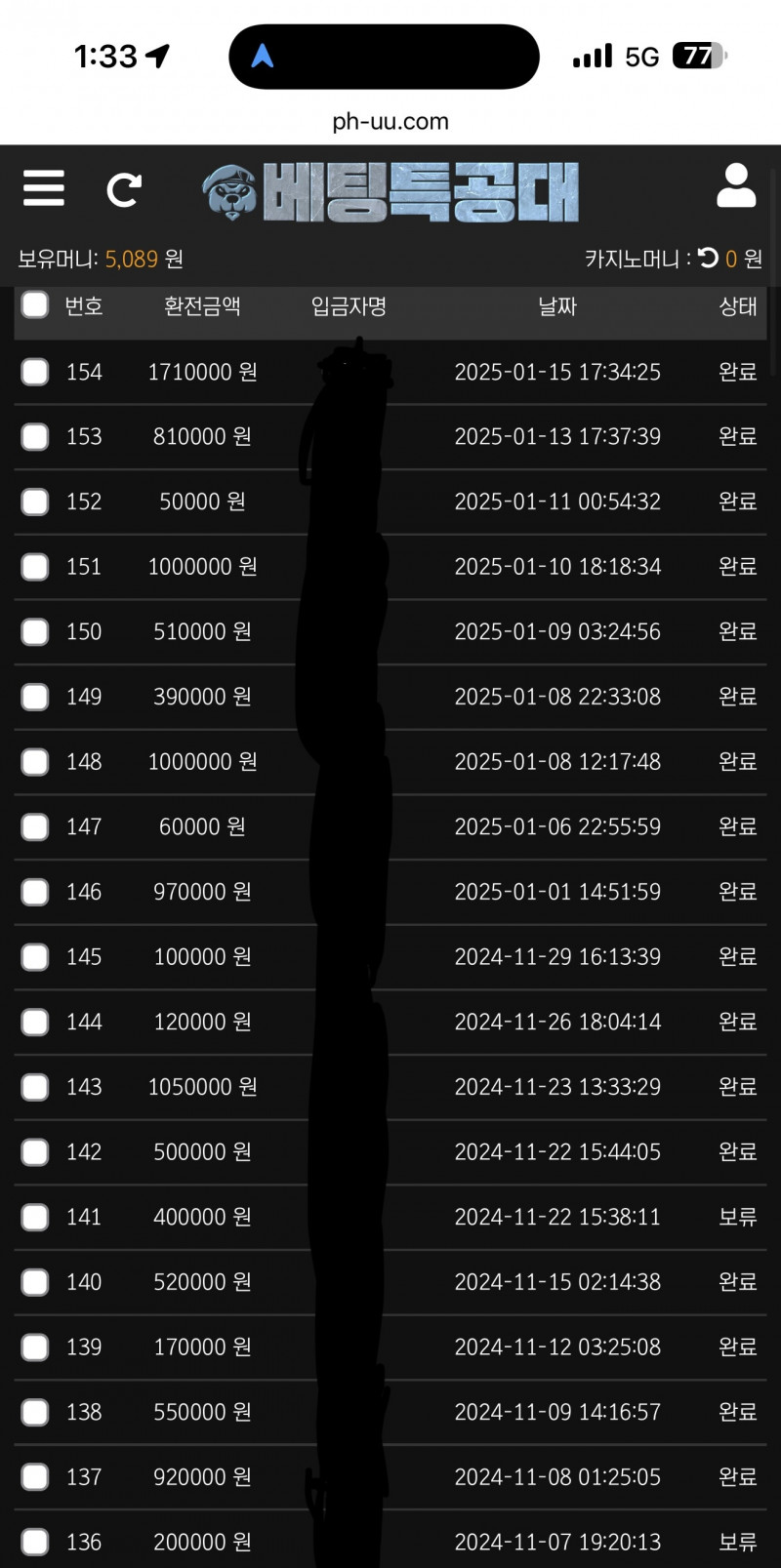Select row 150 checkbox
Image resolution: width=781 pixels, height=1568 pixels.
[x=35, y=632]
